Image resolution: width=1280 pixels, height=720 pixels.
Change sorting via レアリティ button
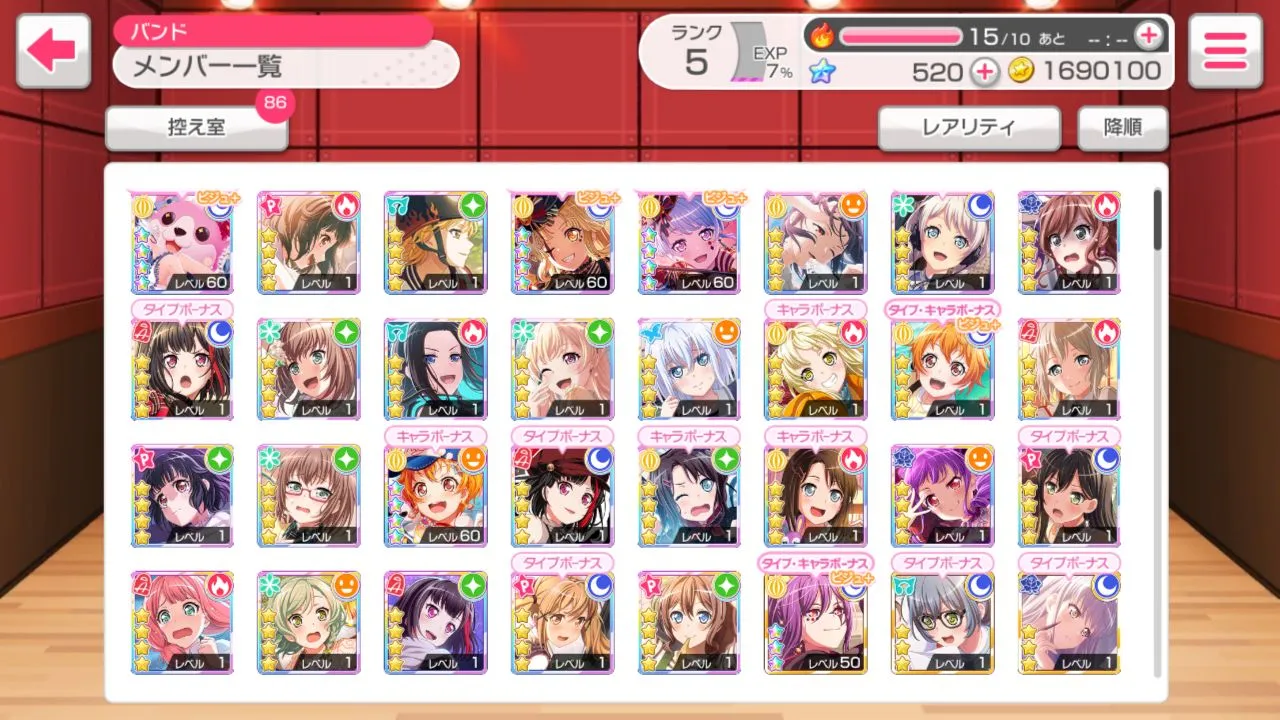click(x=968, y=128)
